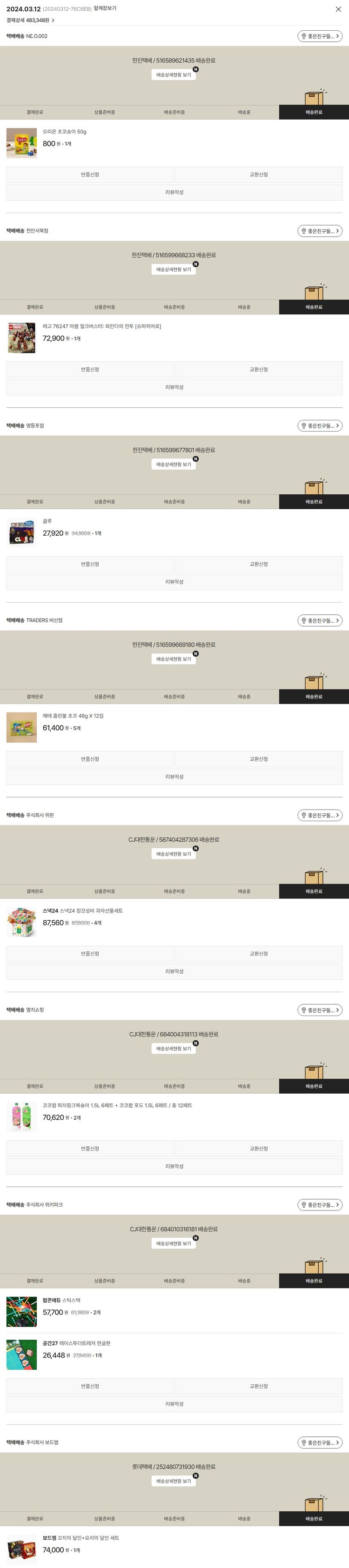The height and width of the screenshot is (1568, 349).
Task: Tap 함께장보기 at the top
Action: click(105, 8)
